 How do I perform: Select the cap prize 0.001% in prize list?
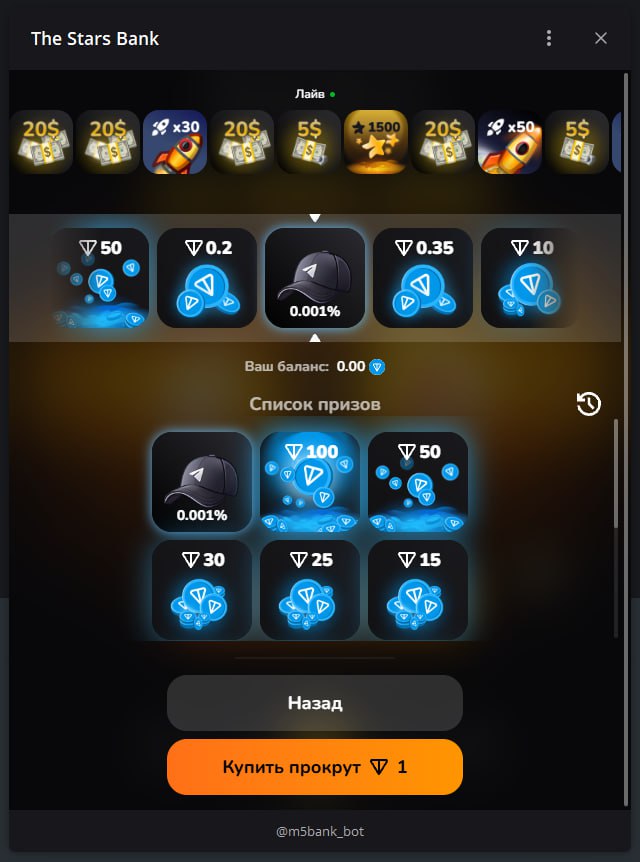[202, 482]
